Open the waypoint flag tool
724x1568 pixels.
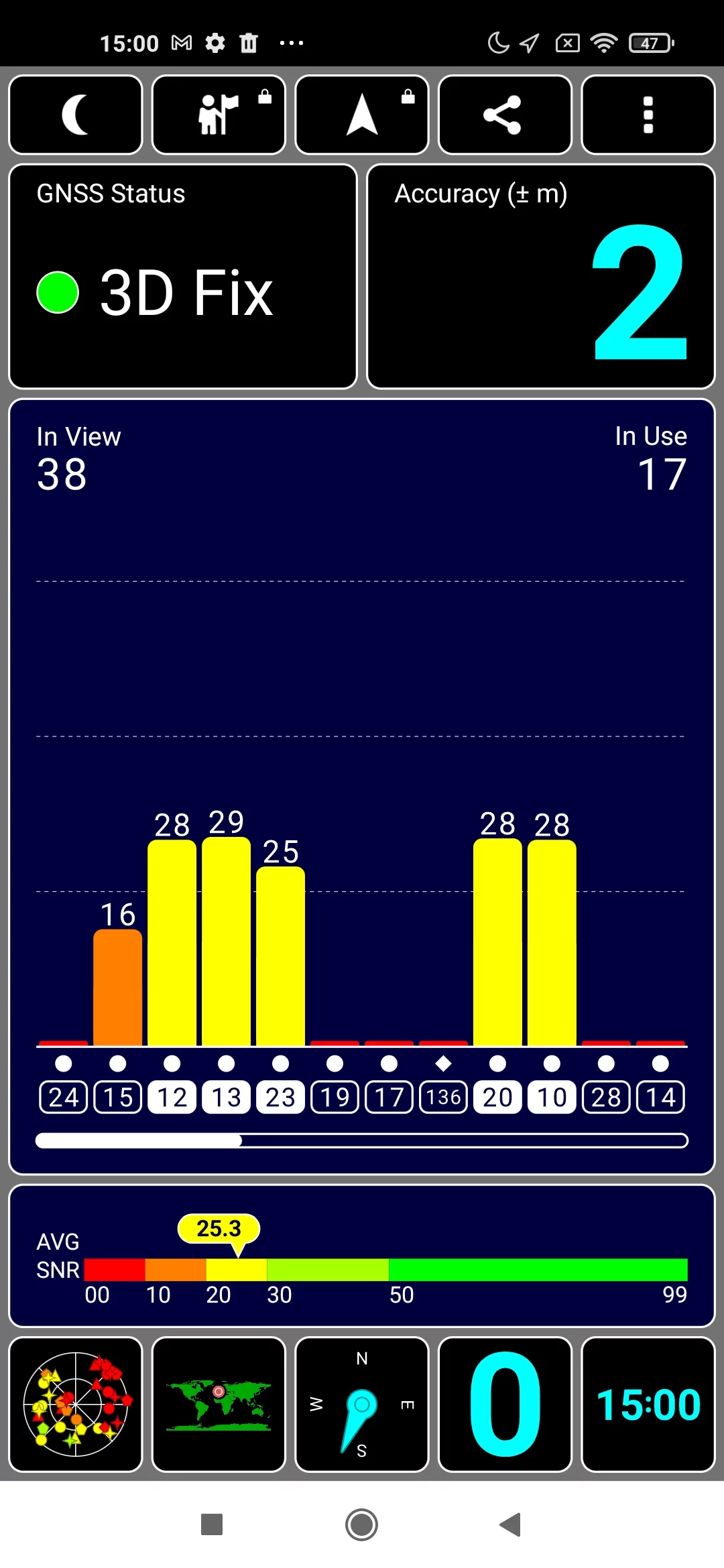coord(219,115)
